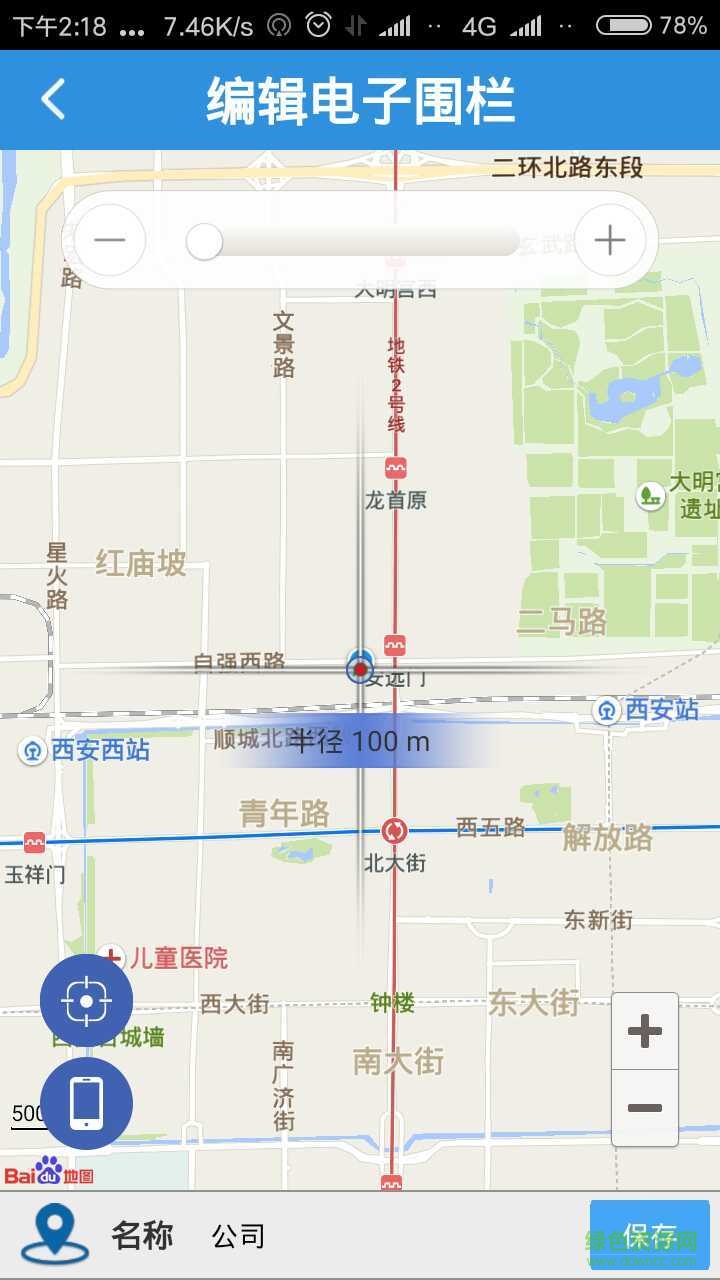720x1280 pixels.
Task: Click the 西安西站 subway station icon
Action: (33, 751)
